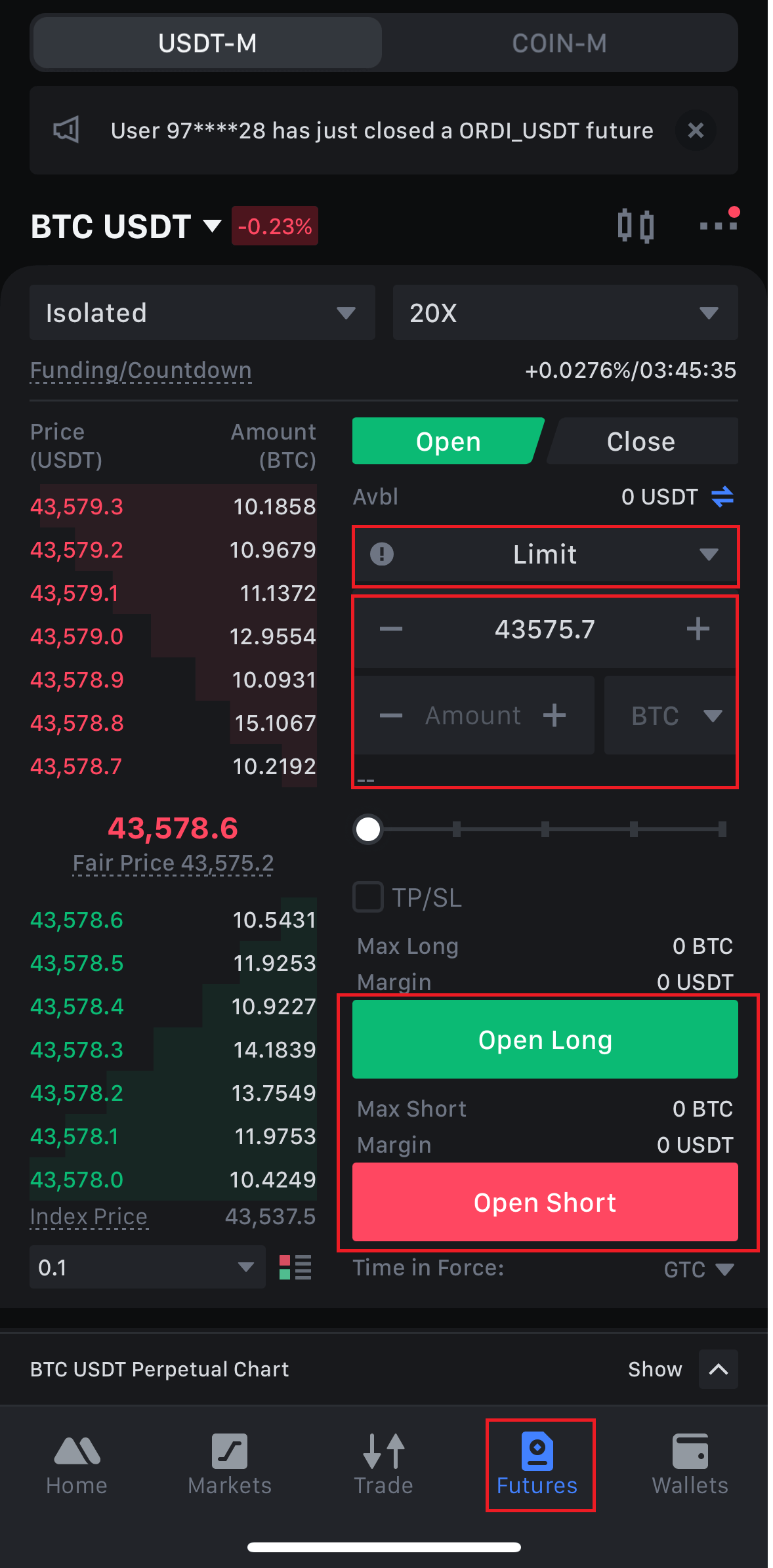Switch to the COIN-M tab
The image size is (773, 1568).
(x=559, y=43)
